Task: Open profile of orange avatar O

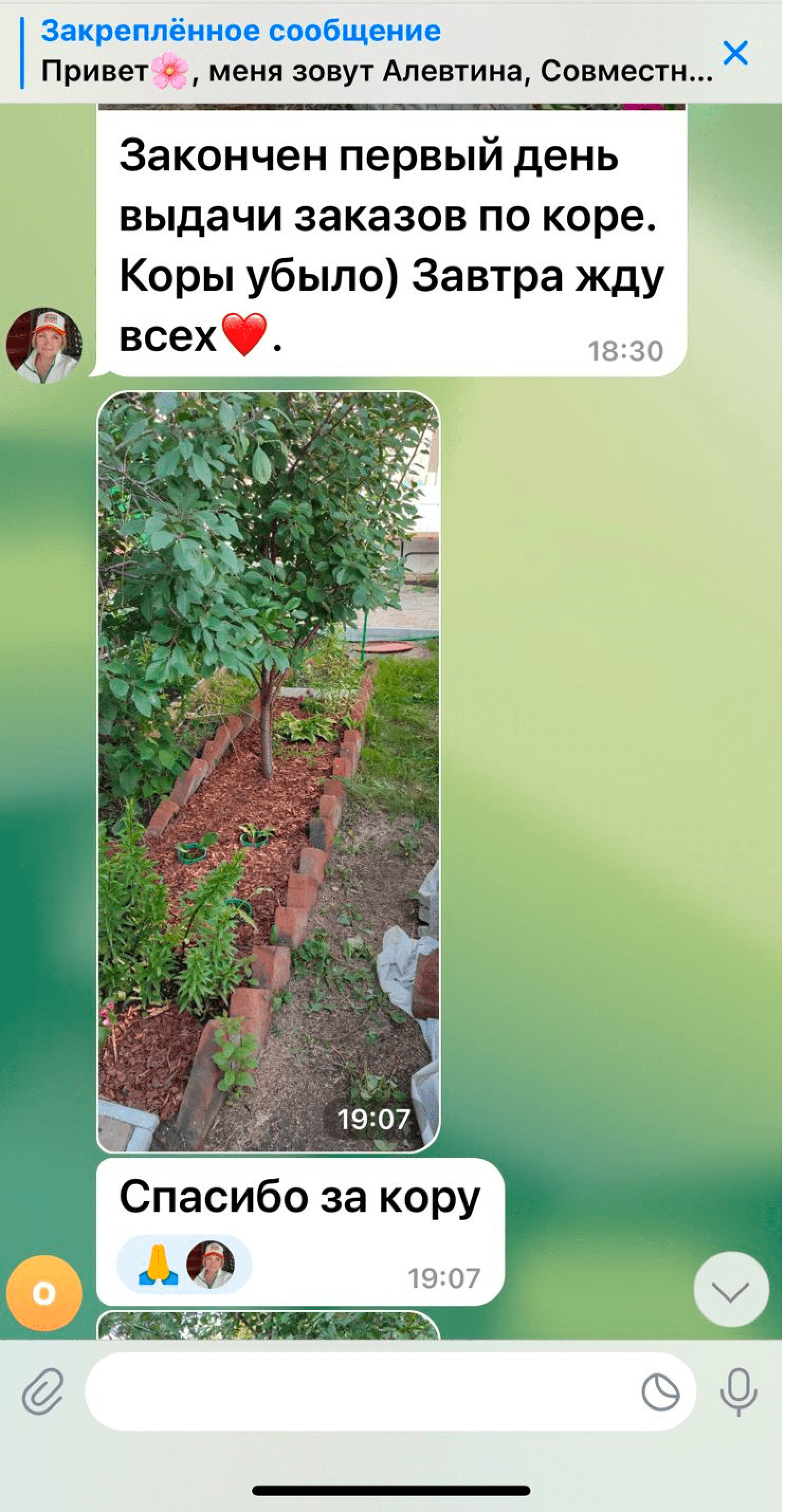Action: [x=44, y=1293]
